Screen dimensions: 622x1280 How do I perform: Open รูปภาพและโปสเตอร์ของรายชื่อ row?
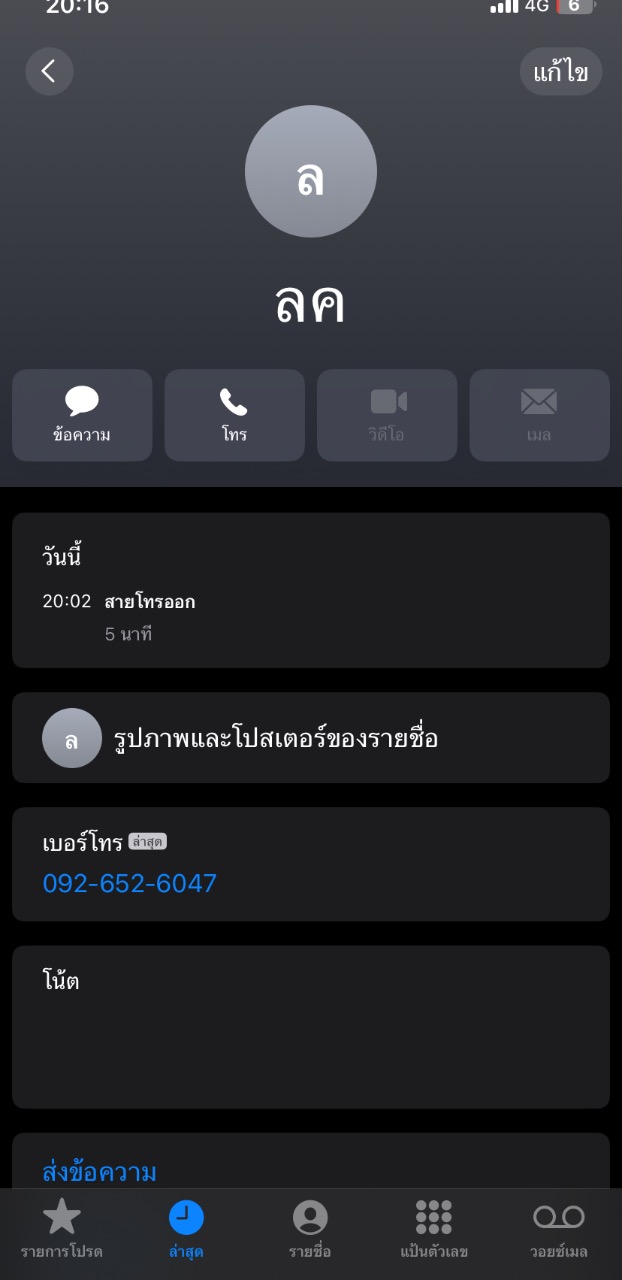(310, 738)
